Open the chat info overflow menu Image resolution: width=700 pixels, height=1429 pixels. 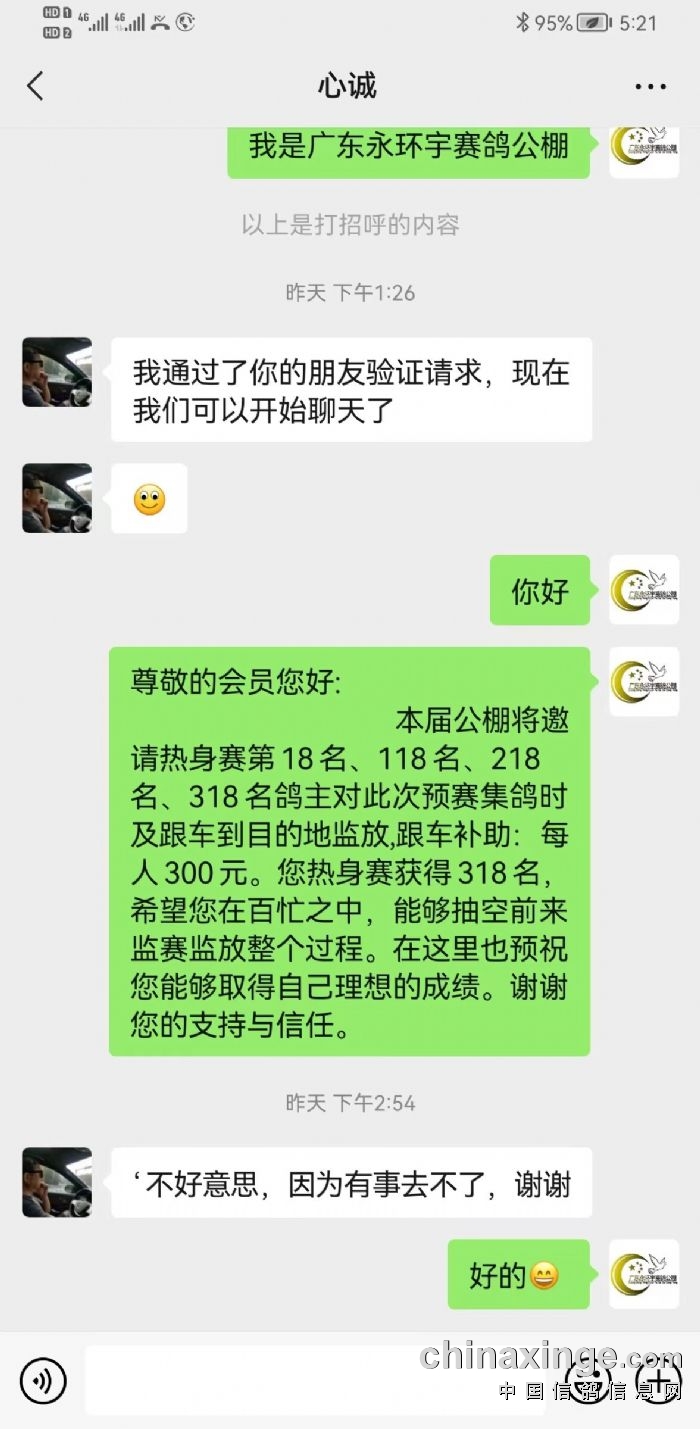point(650,87)
